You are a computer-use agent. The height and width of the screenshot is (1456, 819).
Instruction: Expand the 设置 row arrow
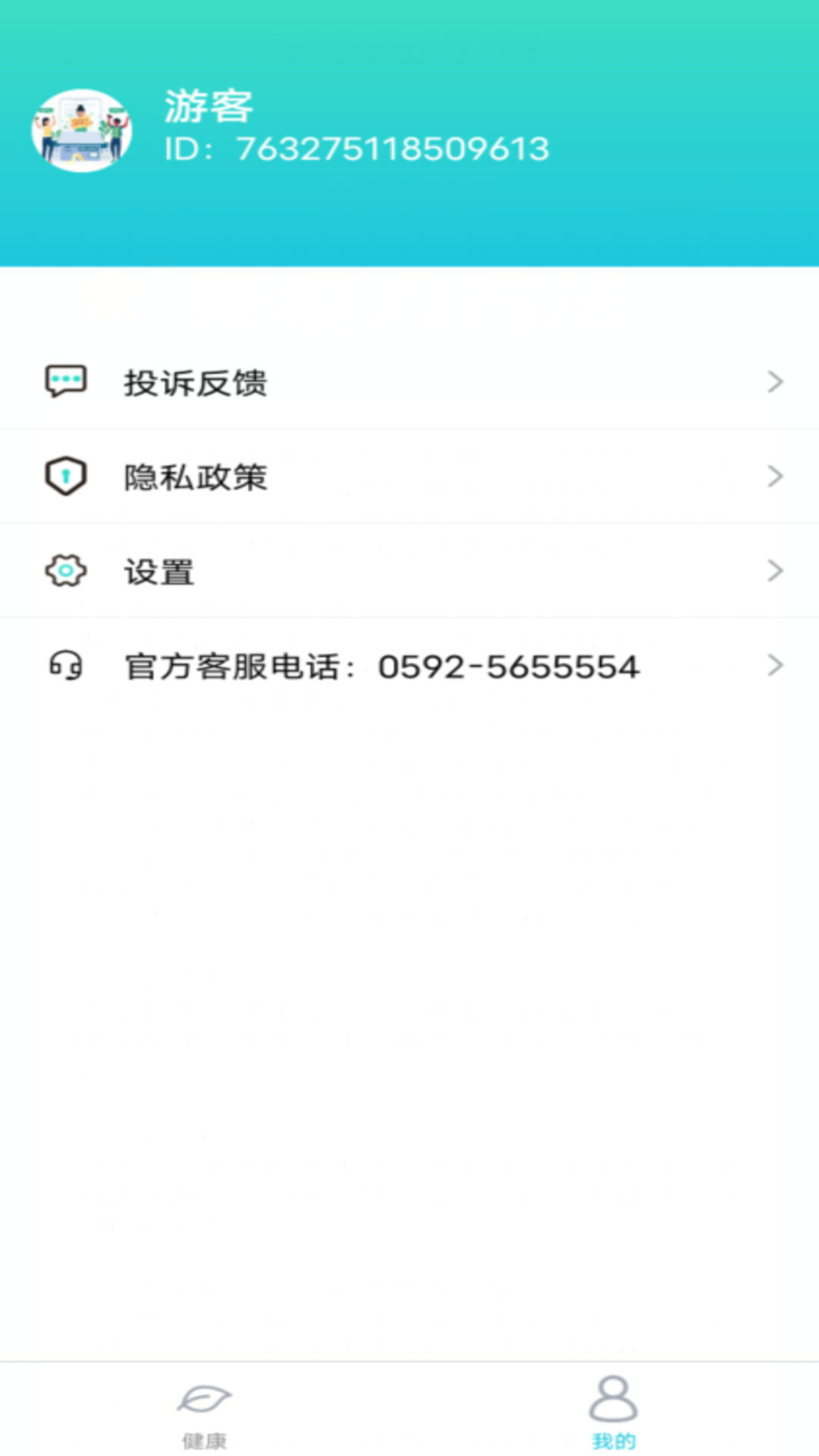(774, 570)
